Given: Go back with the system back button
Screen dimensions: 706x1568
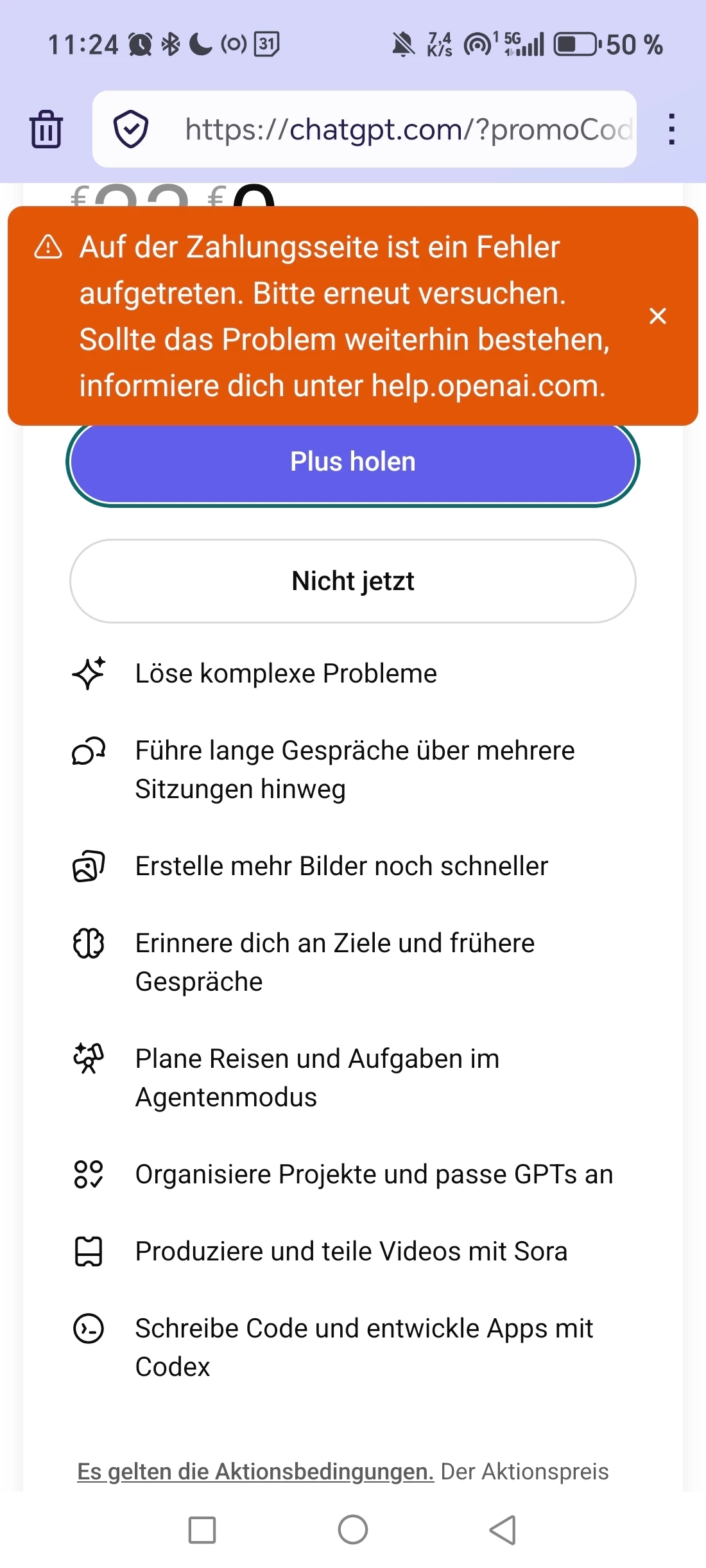Looking at the screenshot, I should (503, 1529).
